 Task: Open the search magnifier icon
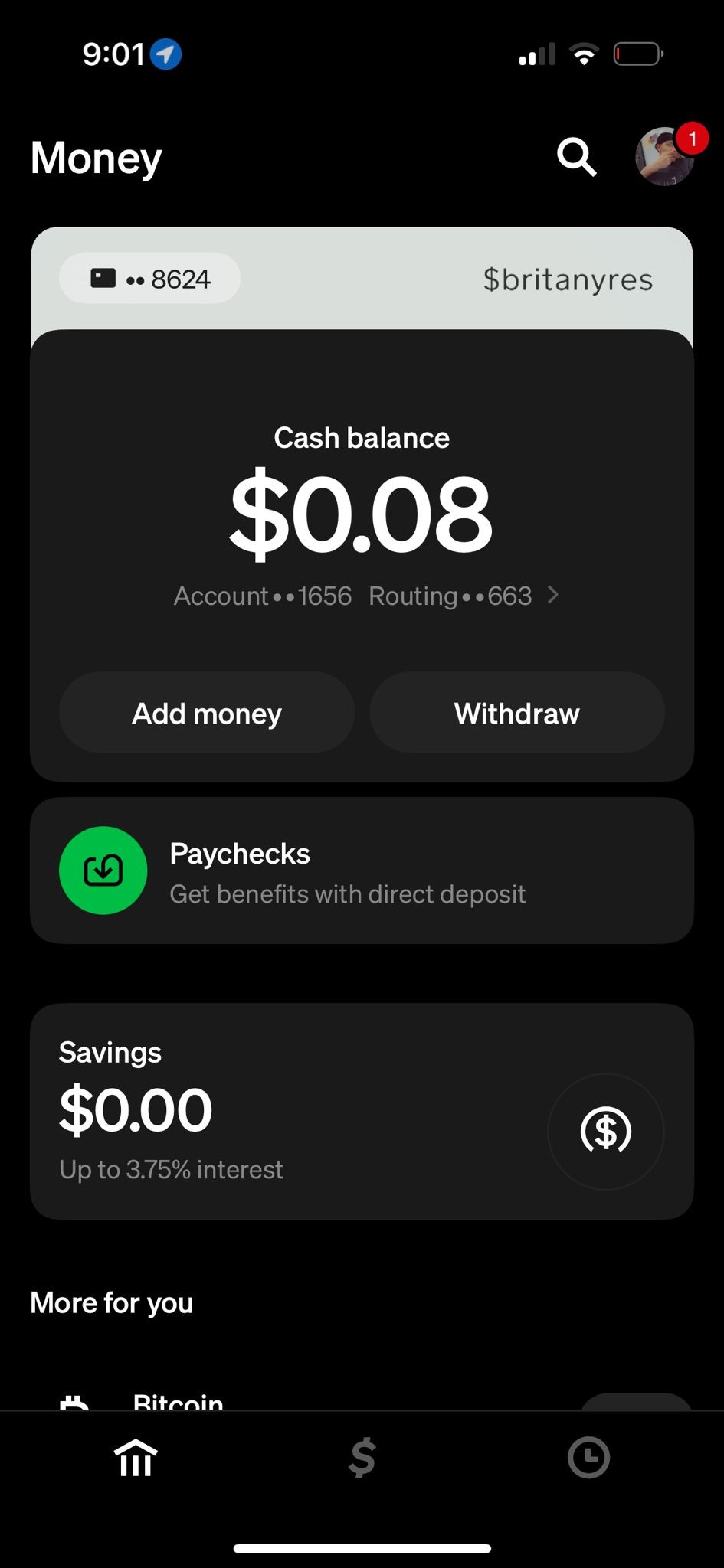(x=576, y=157)
